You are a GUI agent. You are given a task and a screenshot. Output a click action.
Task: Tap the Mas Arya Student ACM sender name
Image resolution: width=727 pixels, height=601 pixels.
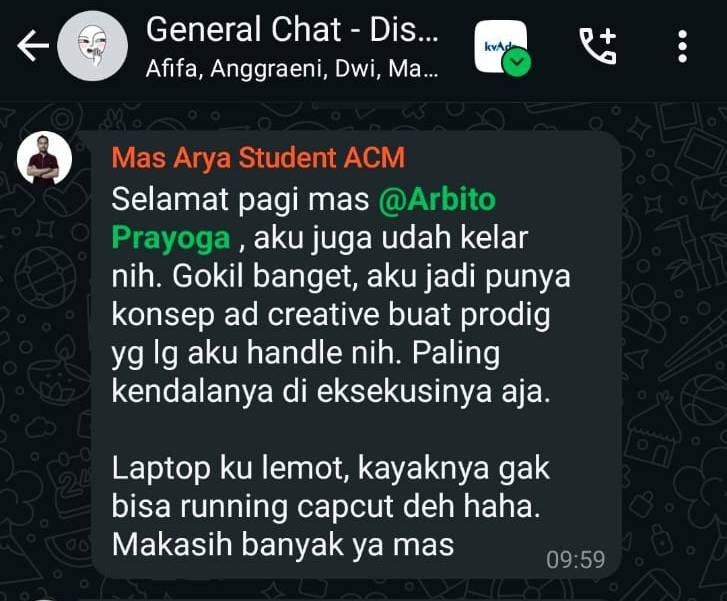click(258, 158)
